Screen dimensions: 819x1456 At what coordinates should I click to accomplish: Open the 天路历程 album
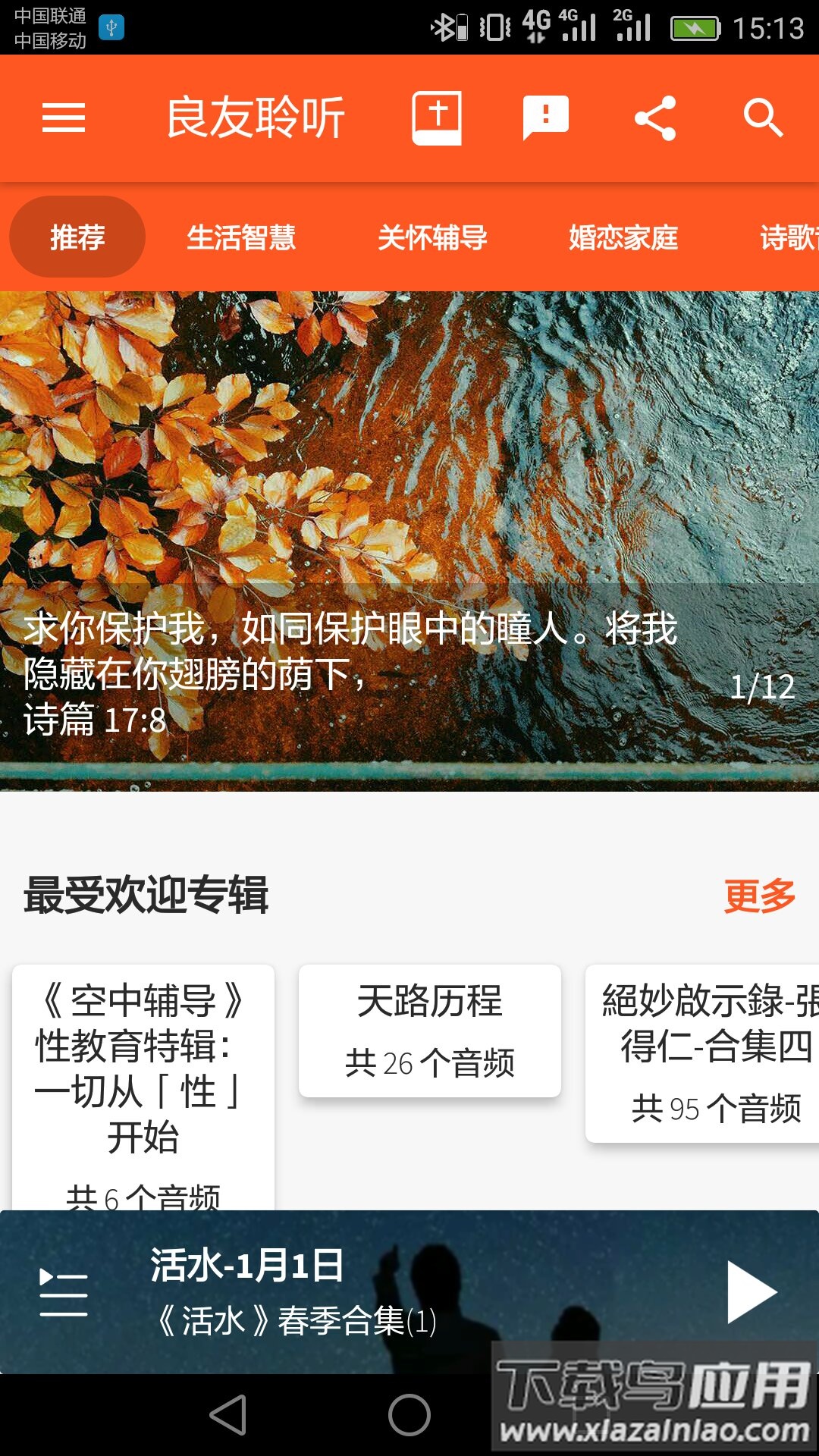click(x=429, y=1031)
